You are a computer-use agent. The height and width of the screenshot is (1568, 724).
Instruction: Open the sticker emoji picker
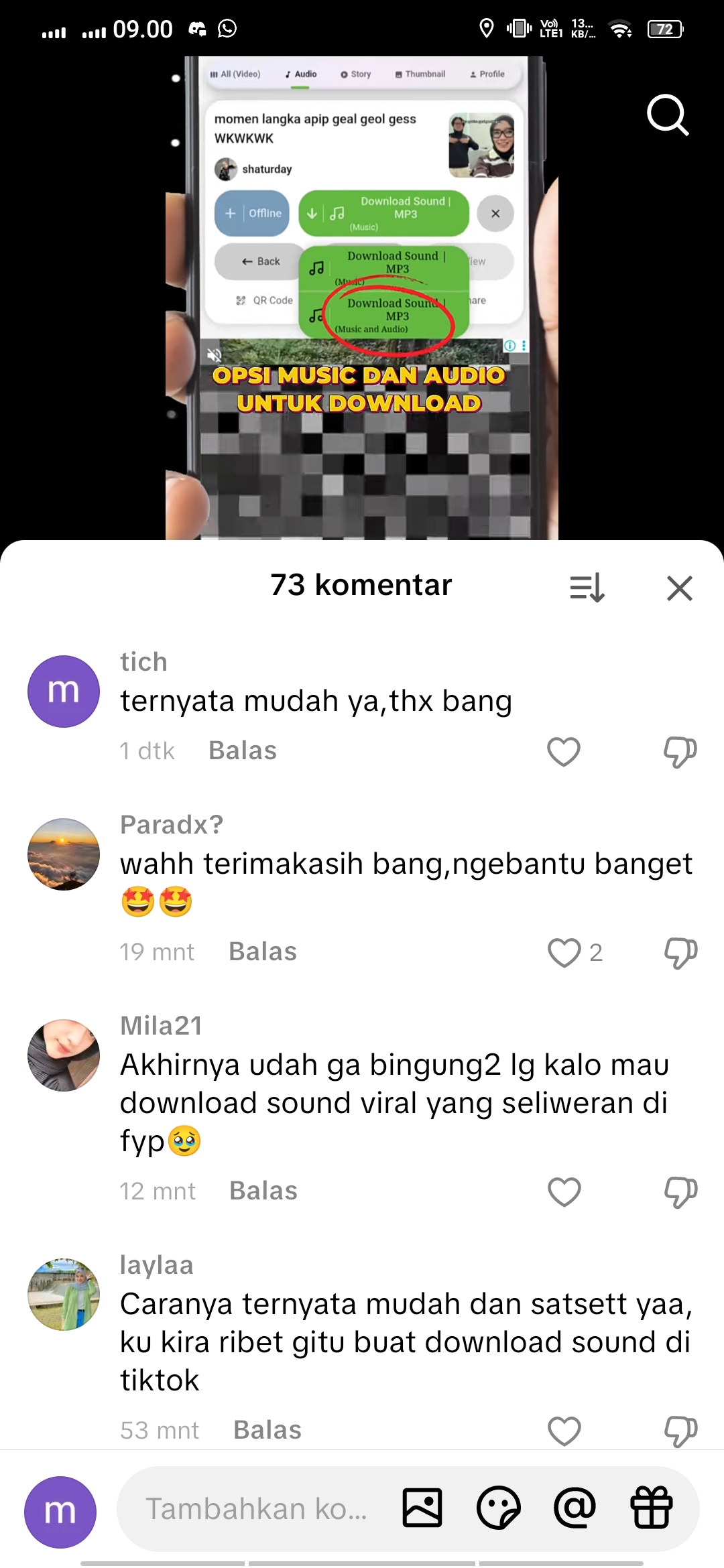498,1508
